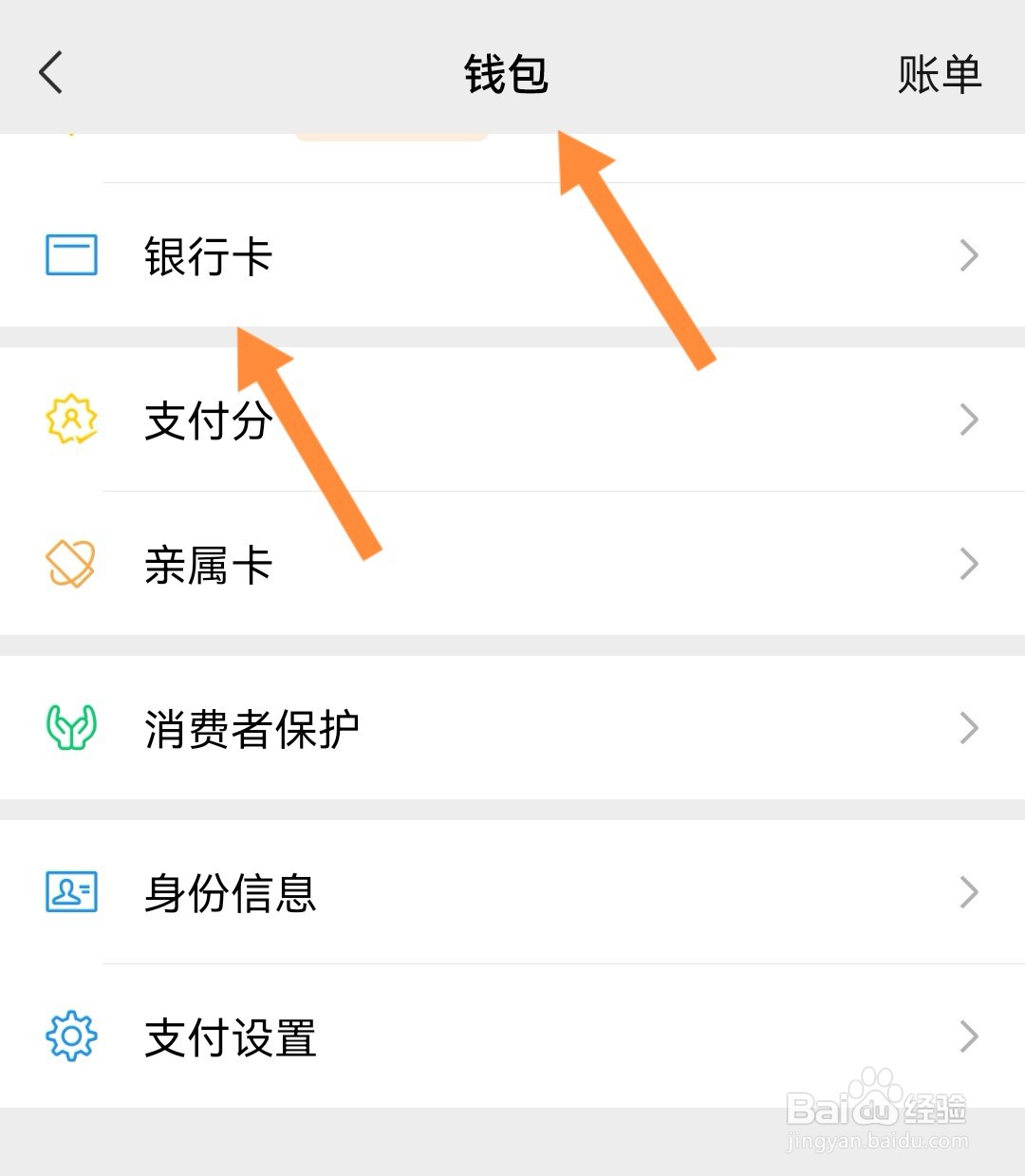
Task: Select the ID card icon next to 身份信息
Action: pyautogui.click(x=68, y=892)
